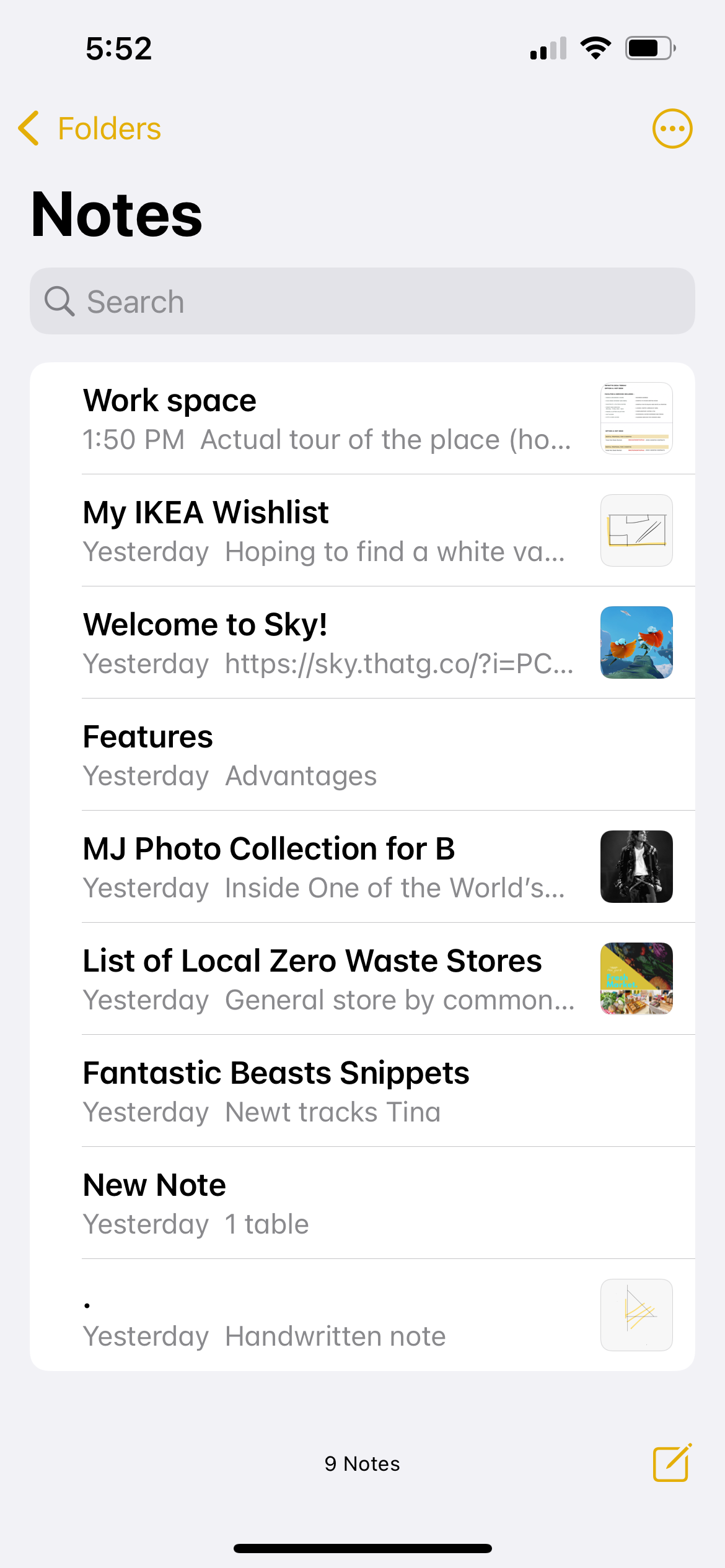This screenshot has width=725, height=1568.
Task: Tap the battery indicator
Action: (x=648, y=48)
